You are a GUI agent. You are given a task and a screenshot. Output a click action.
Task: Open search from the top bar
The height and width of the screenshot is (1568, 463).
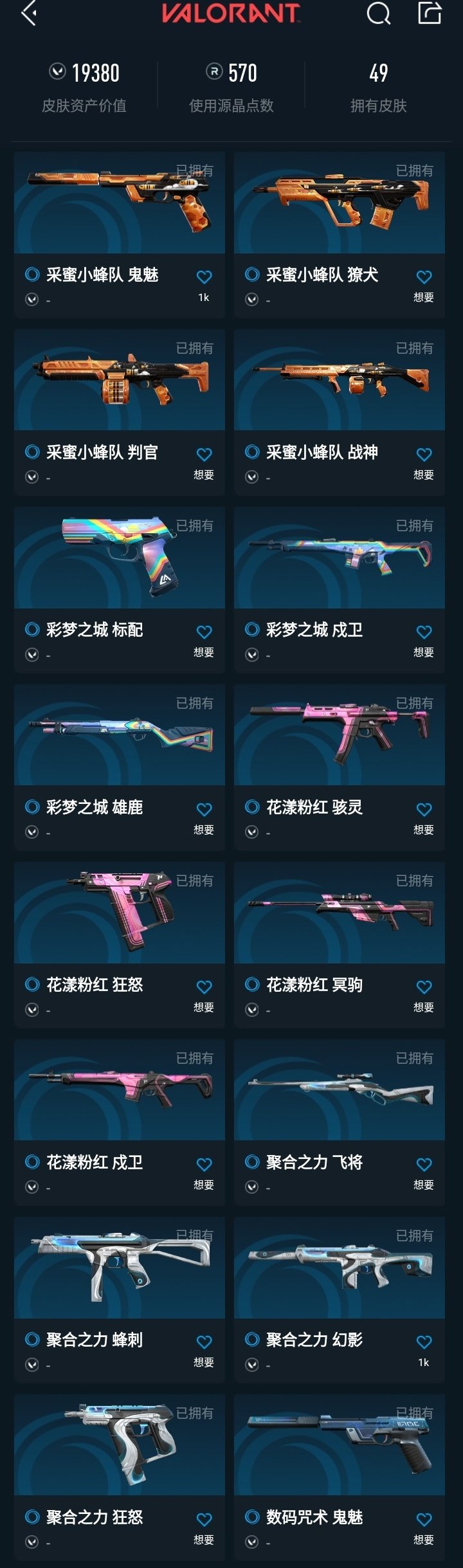click(x=378, y=13)
